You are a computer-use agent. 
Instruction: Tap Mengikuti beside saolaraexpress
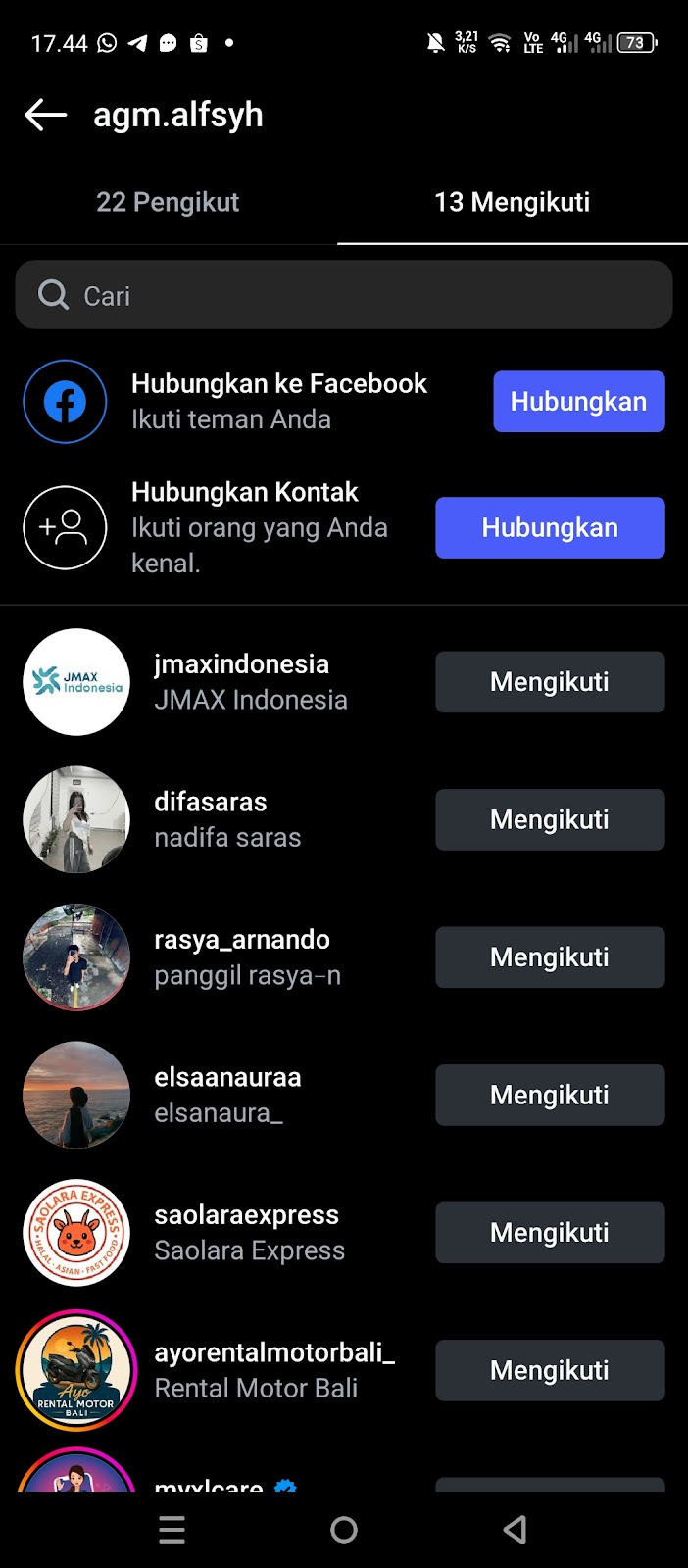550,1233
